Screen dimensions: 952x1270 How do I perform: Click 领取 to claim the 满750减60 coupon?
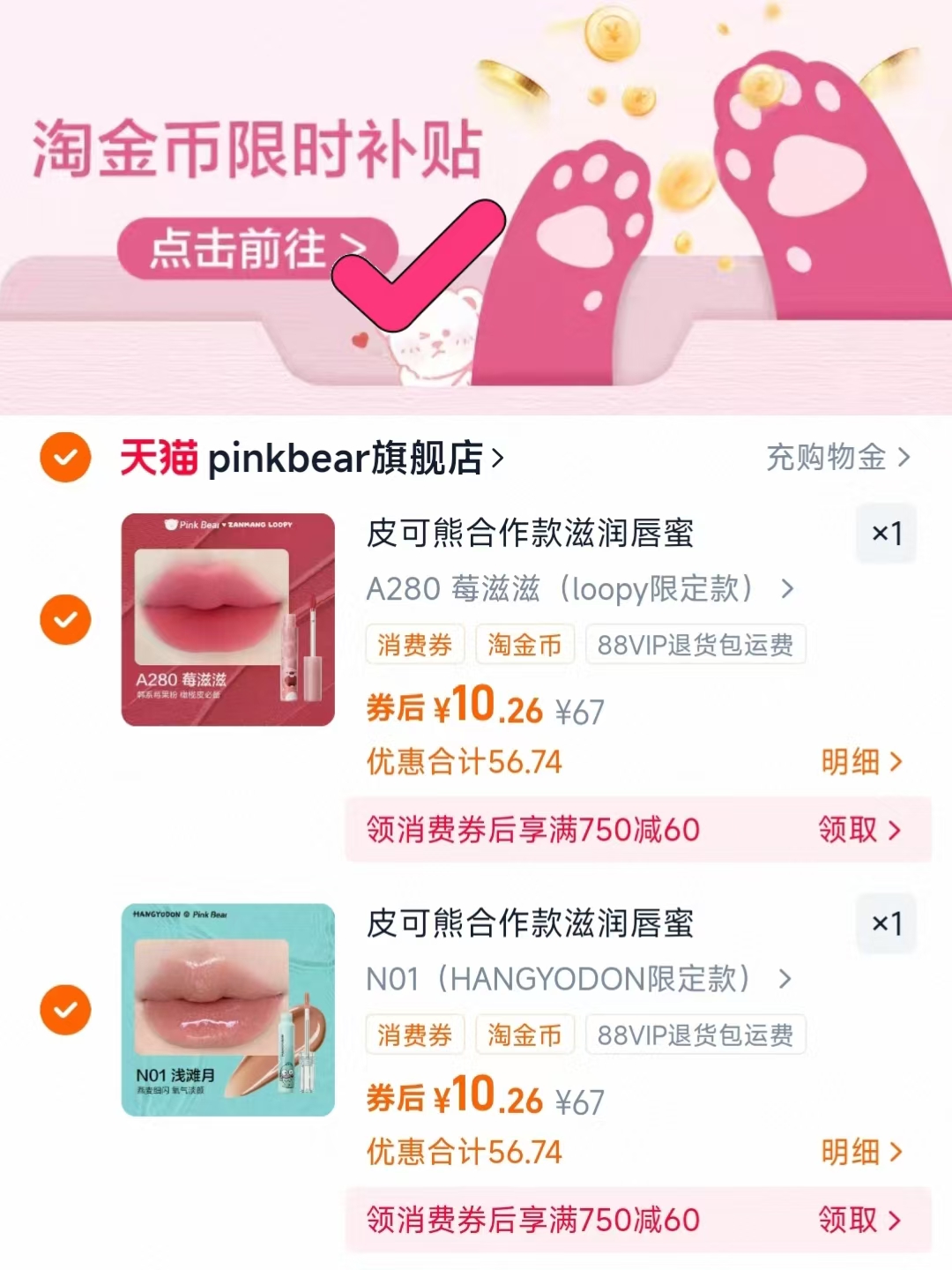[859, 830]
